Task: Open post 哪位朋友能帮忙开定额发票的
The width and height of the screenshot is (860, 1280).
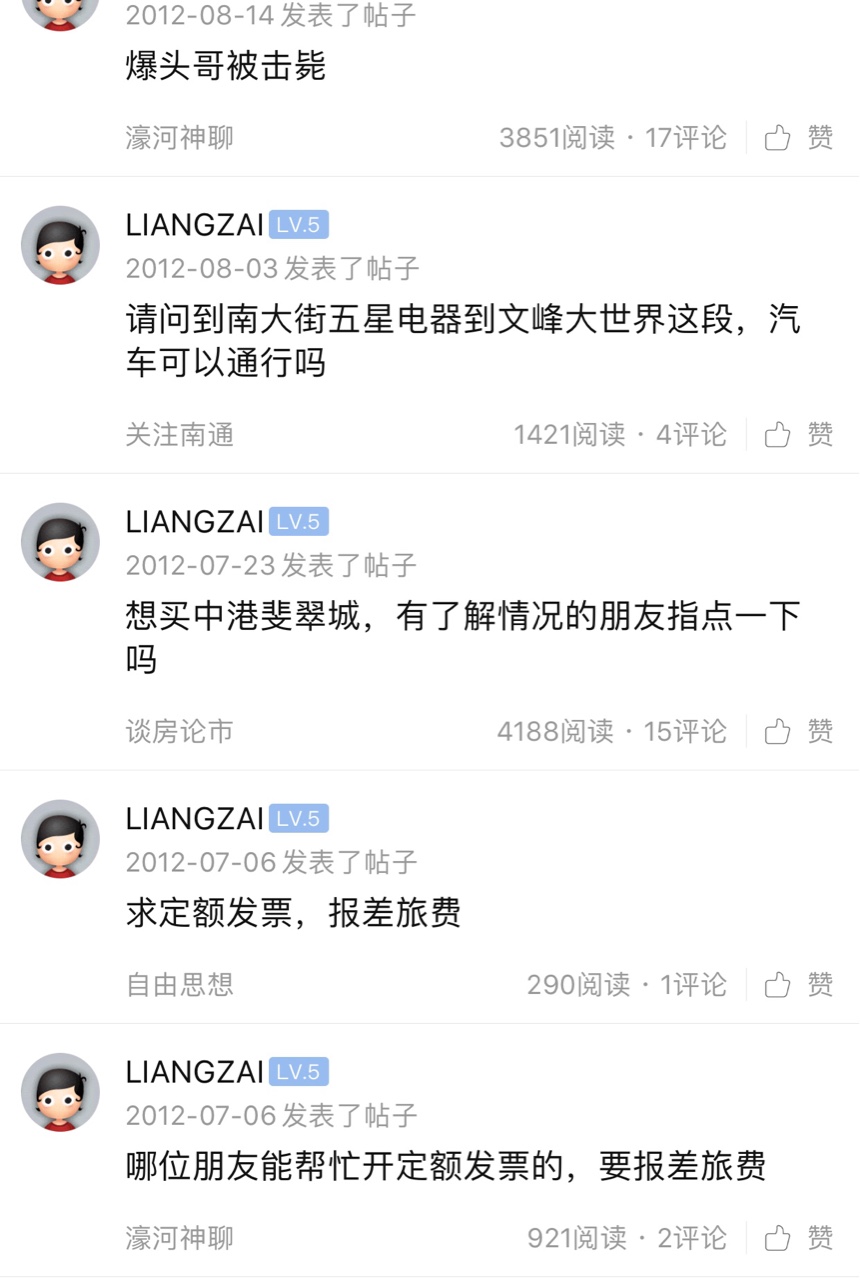Action: [446, 1165]
